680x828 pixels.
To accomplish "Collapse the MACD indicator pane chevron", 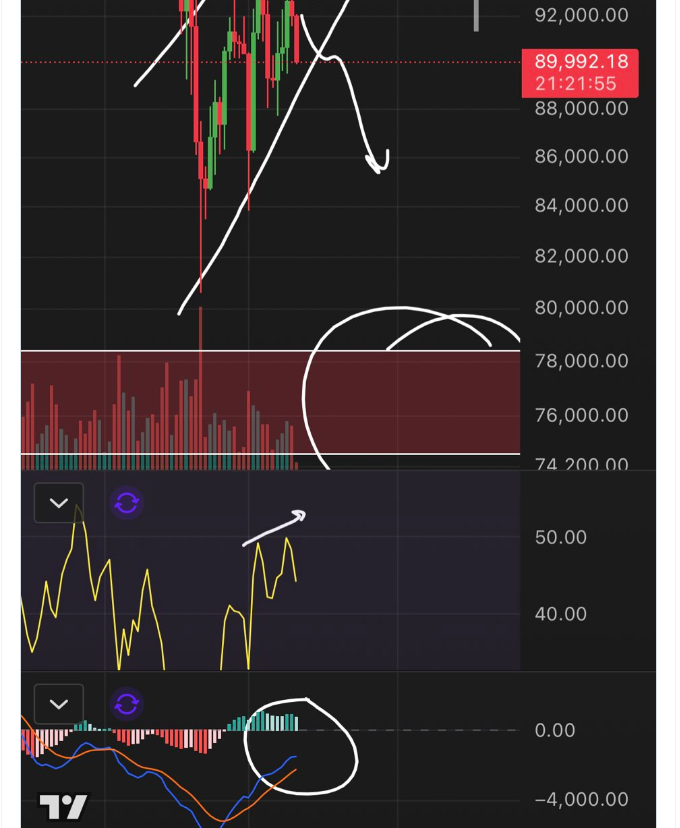I will coord(58,704).
